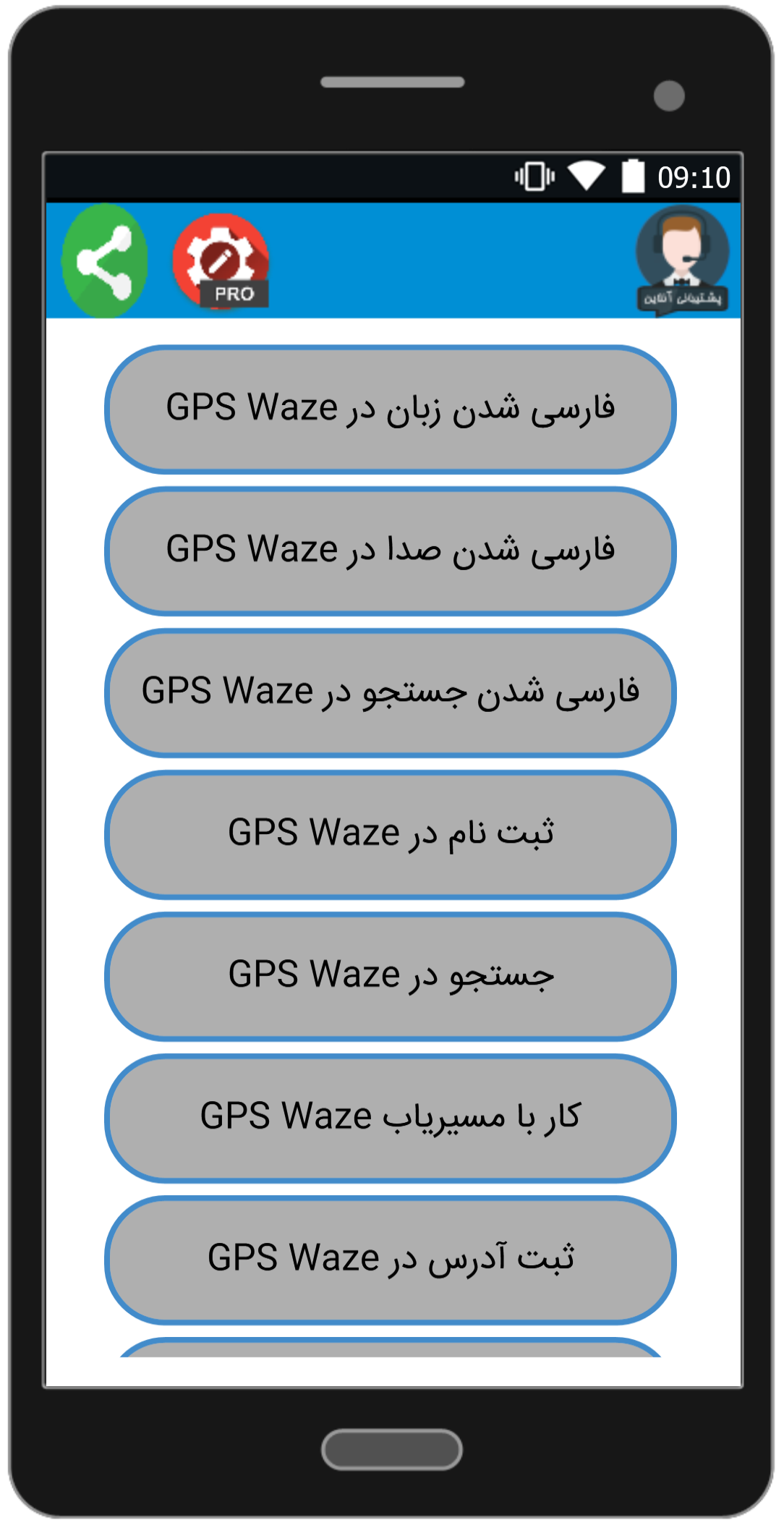Select فارسی شدن صدا در GPS Waze
The height and width of the screenshot is (1528, 784).
(391, 551)
